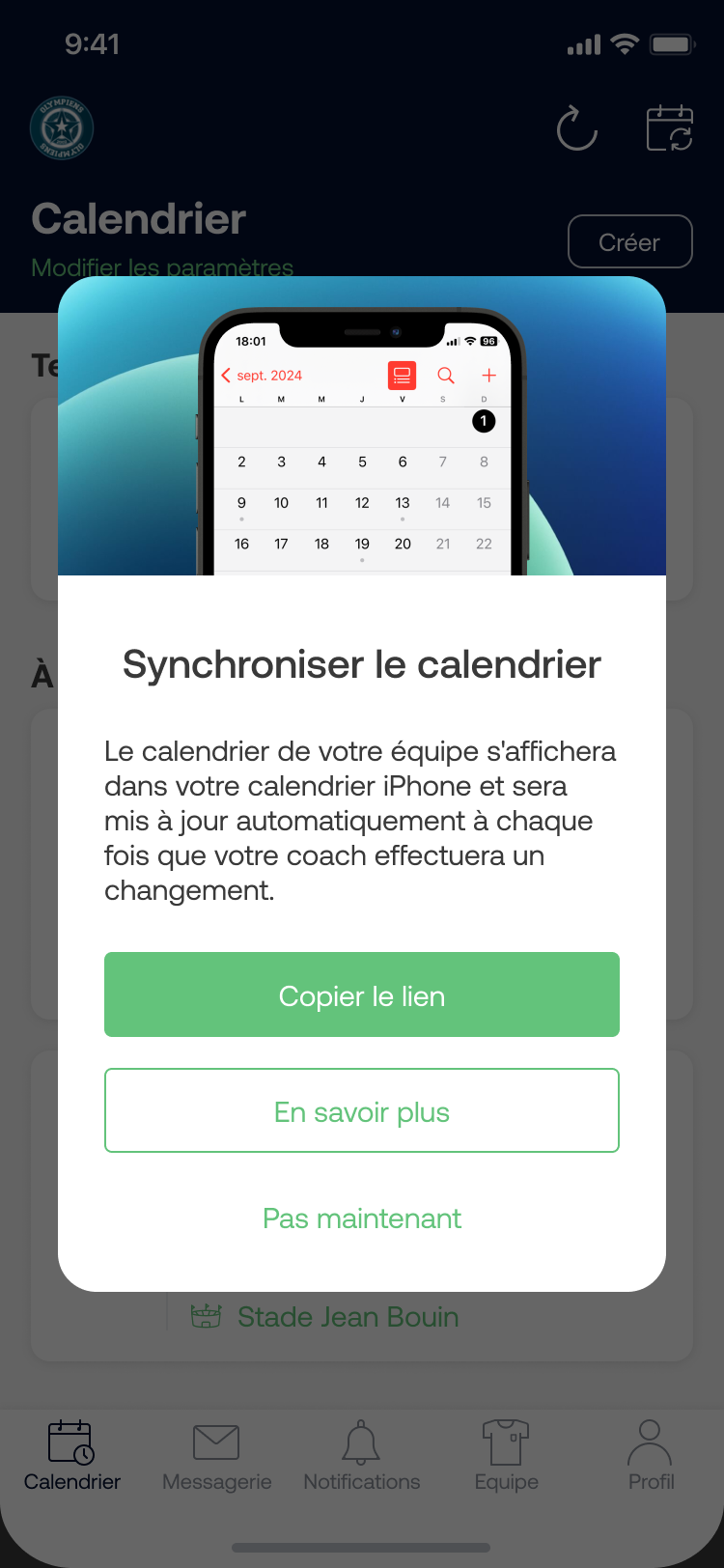Open Modifier les paramètres link
Viewport: 724px width, 1568px height.
162,267
